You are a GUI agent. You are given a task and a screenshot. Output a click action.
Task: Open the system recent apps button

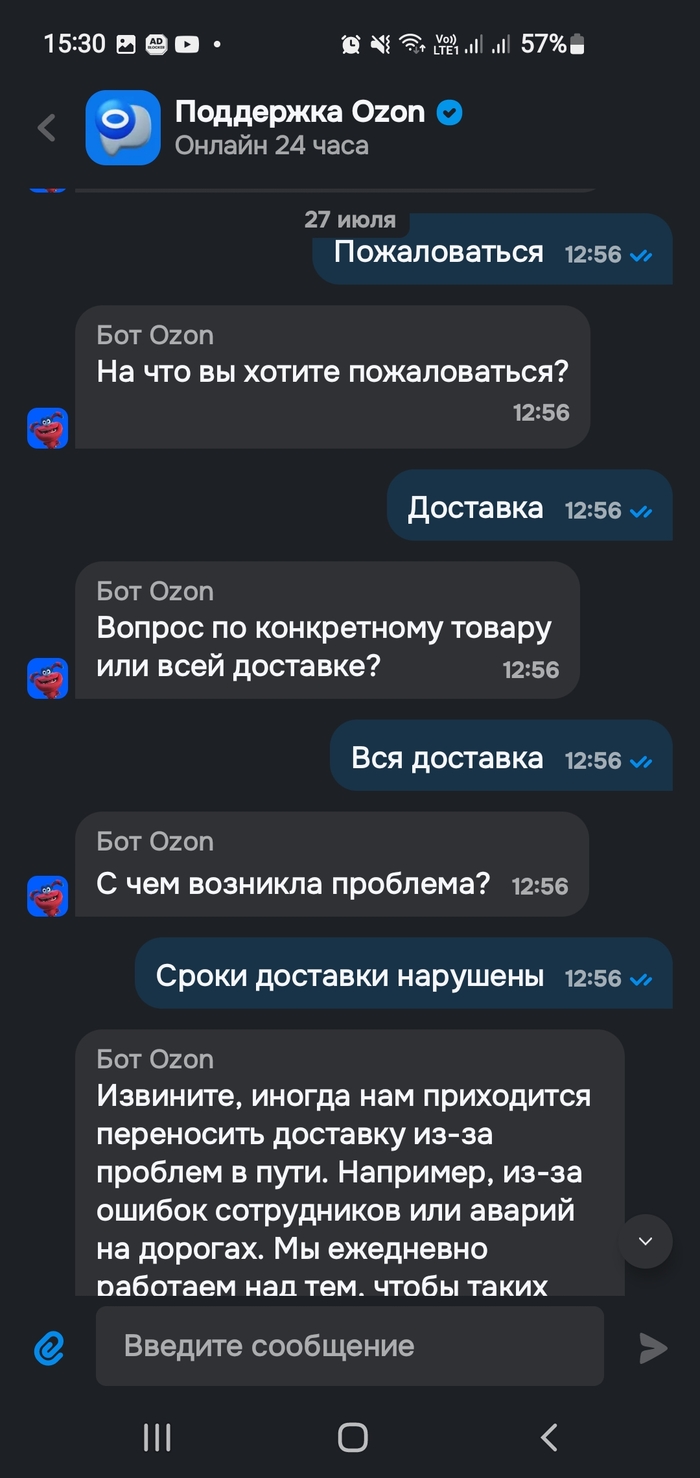click(157, 1437)
